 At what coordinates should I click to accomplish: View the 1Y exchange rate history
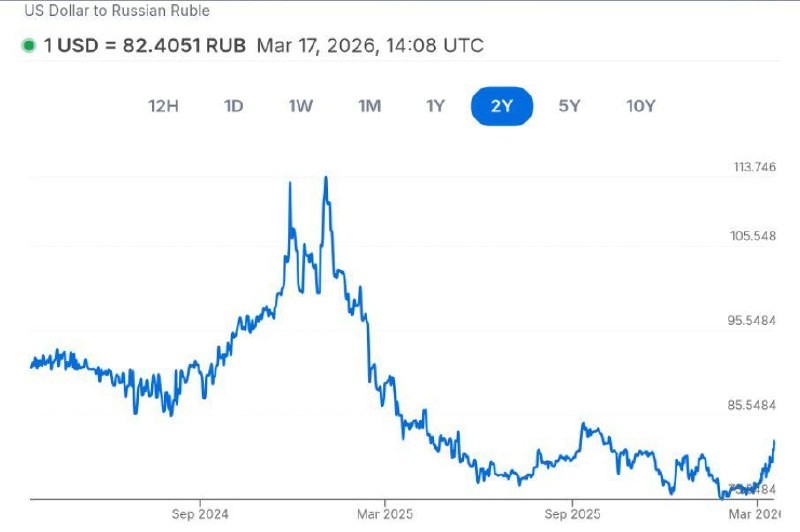435,106
